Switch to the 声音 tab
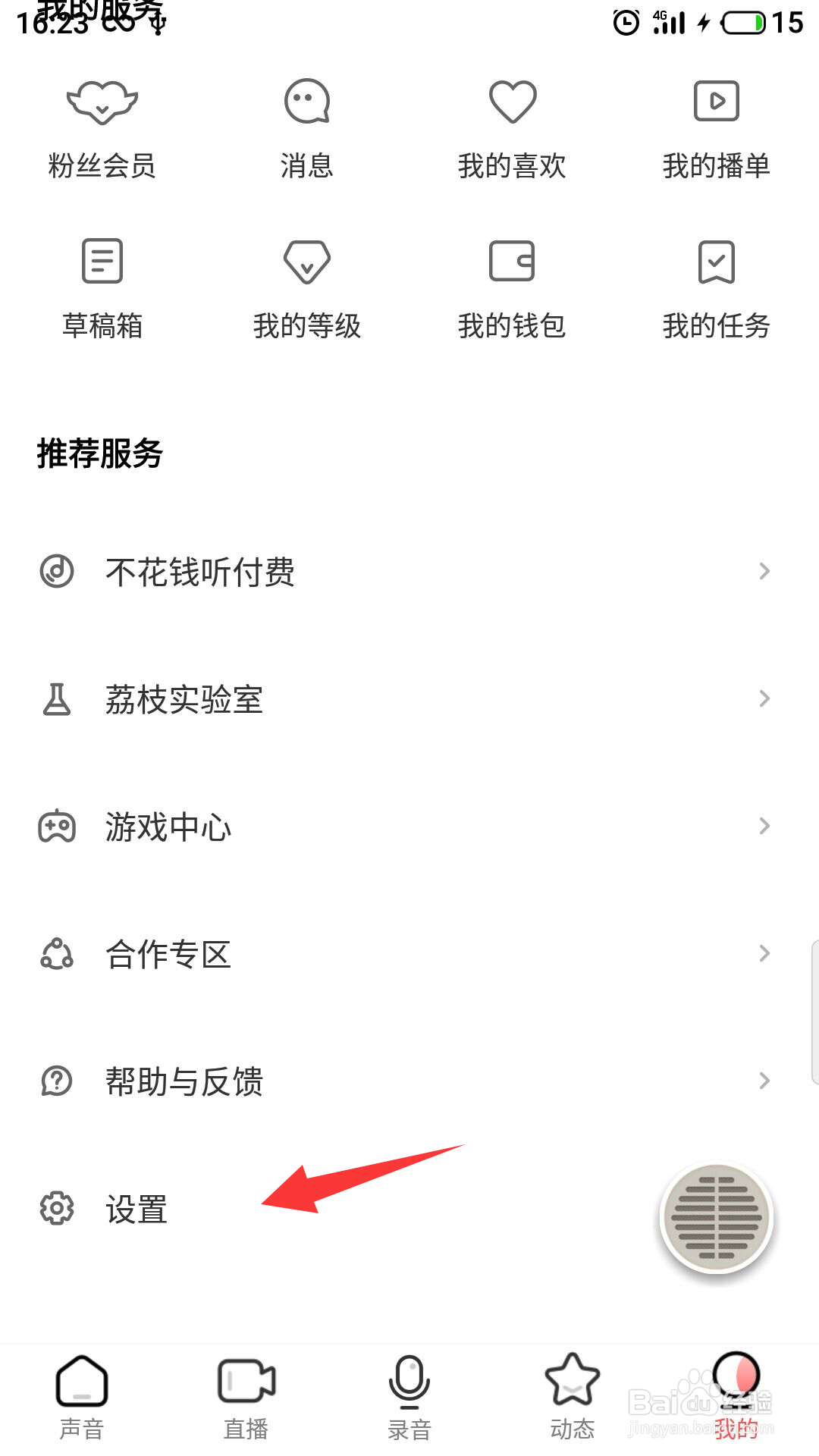The image size is (819, 1456). (82, 1397)
